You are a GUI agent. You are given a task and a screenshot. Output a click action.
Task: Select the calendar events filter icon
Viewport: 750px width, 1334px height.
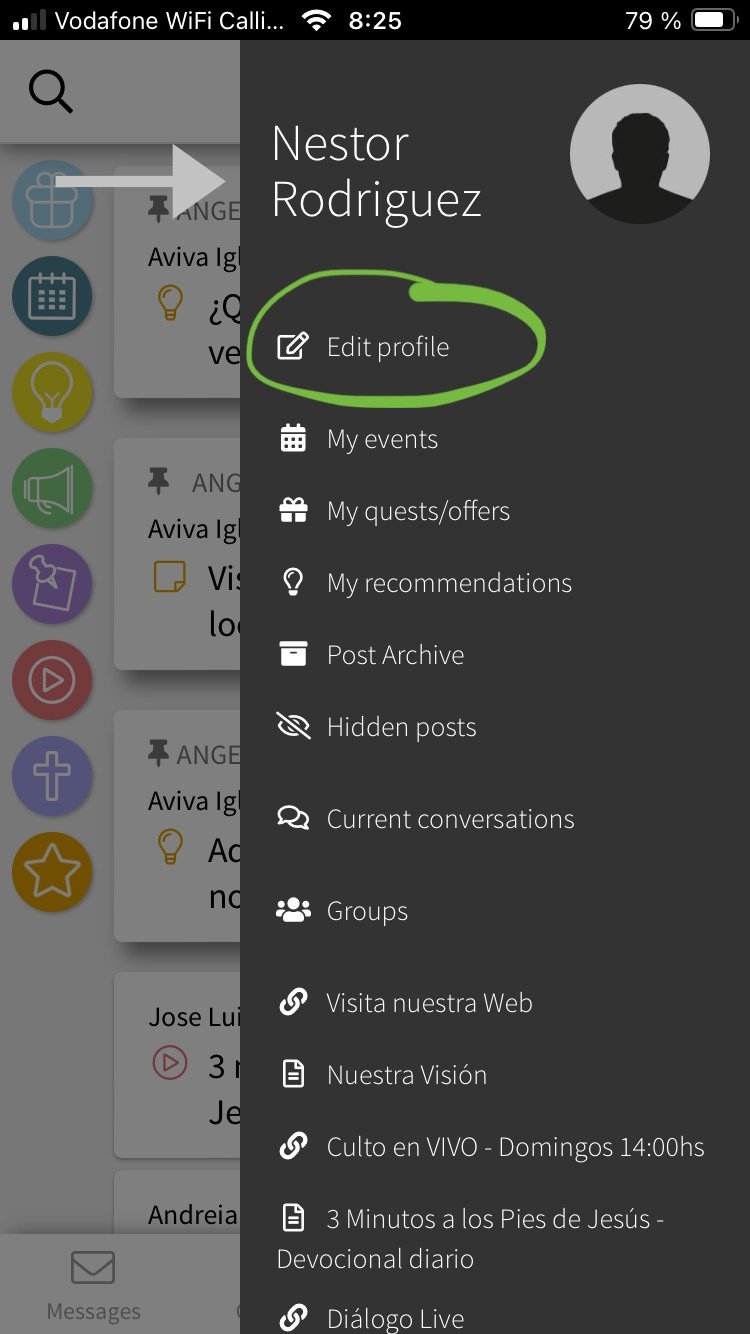52,297
